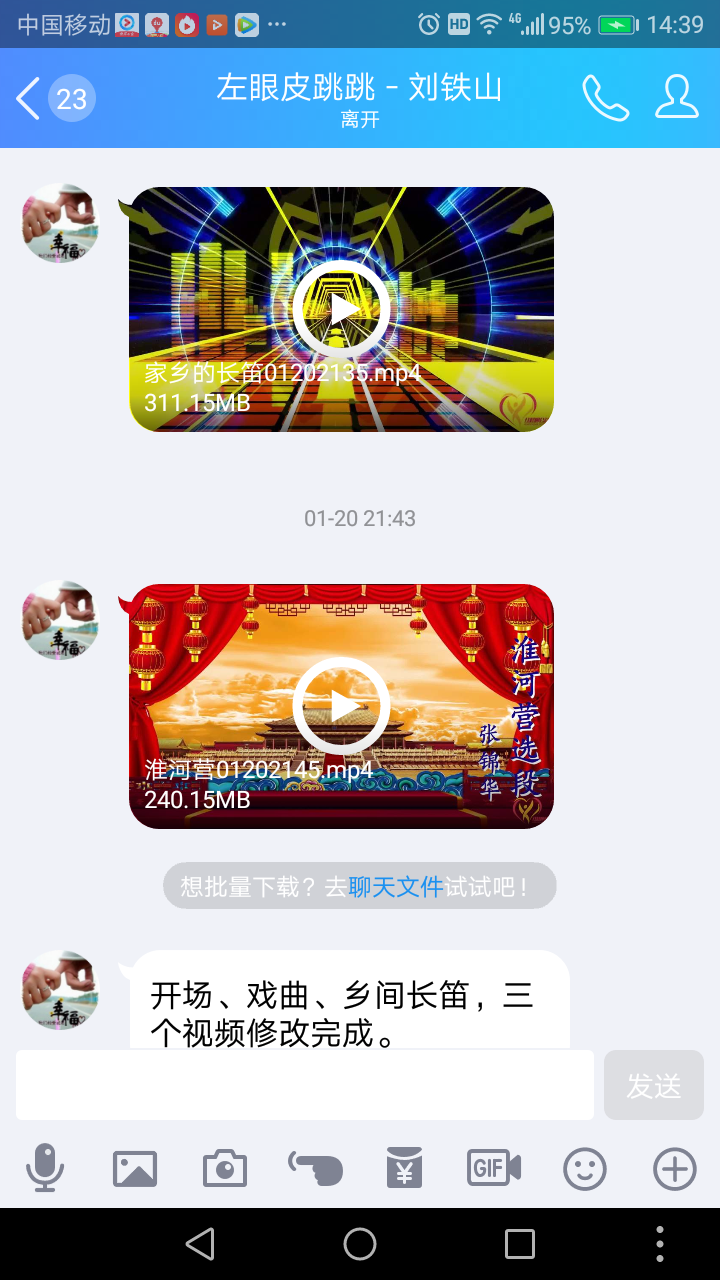Open the recent apps view

520,1244
